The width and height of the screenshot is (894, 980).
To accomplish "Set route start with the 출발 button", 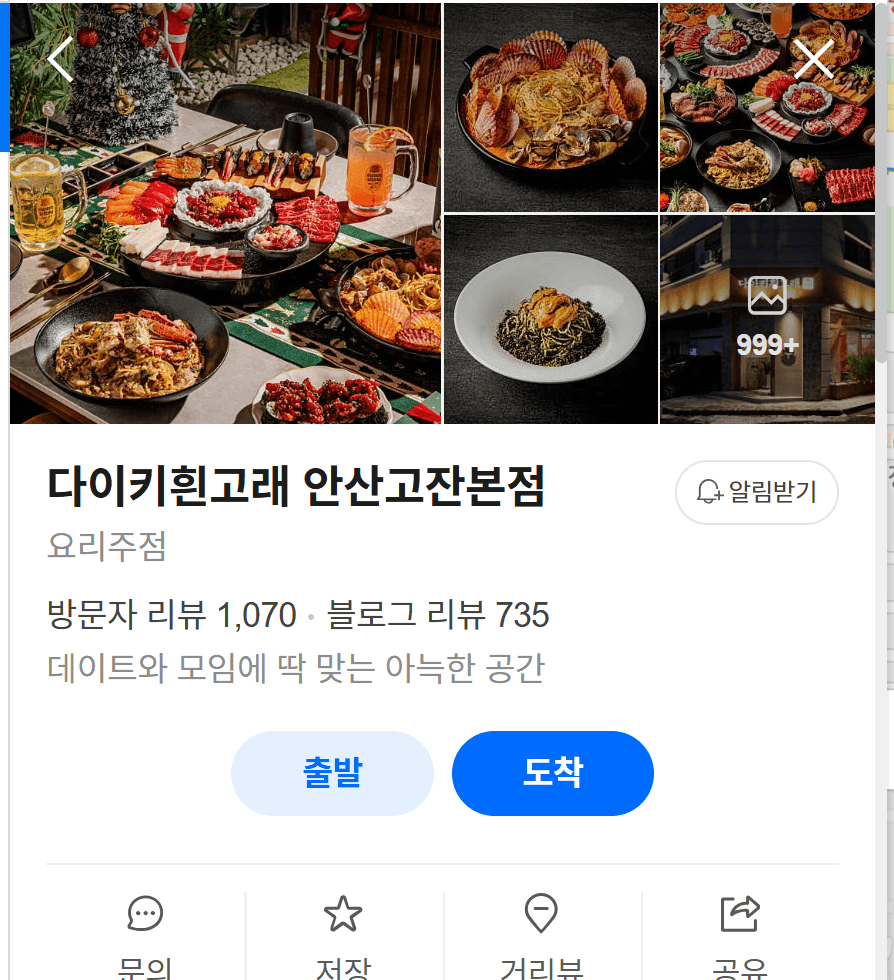I will (332, 773).
